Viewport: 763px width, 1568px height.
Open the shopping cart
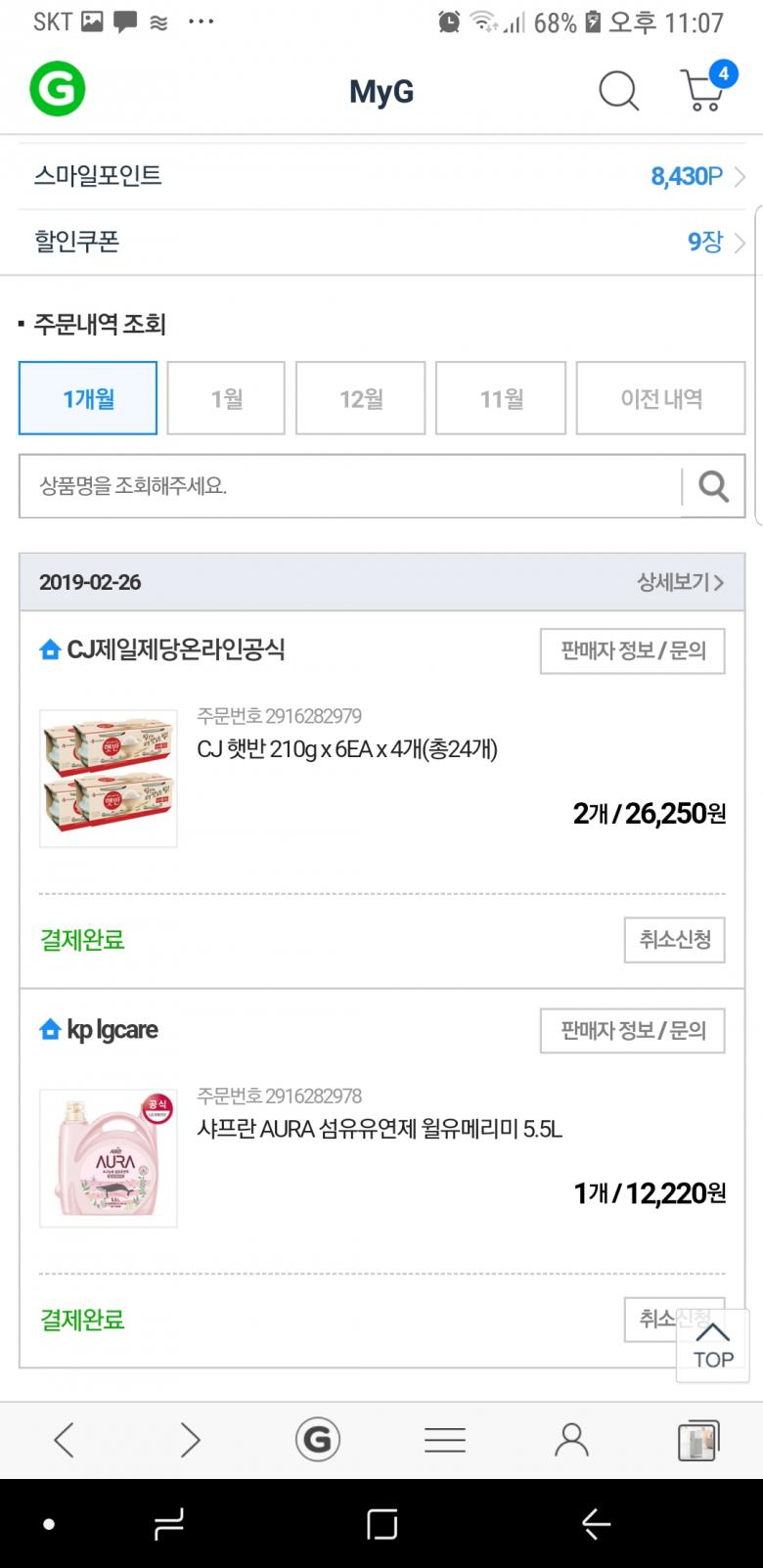[x=702, y=91]
